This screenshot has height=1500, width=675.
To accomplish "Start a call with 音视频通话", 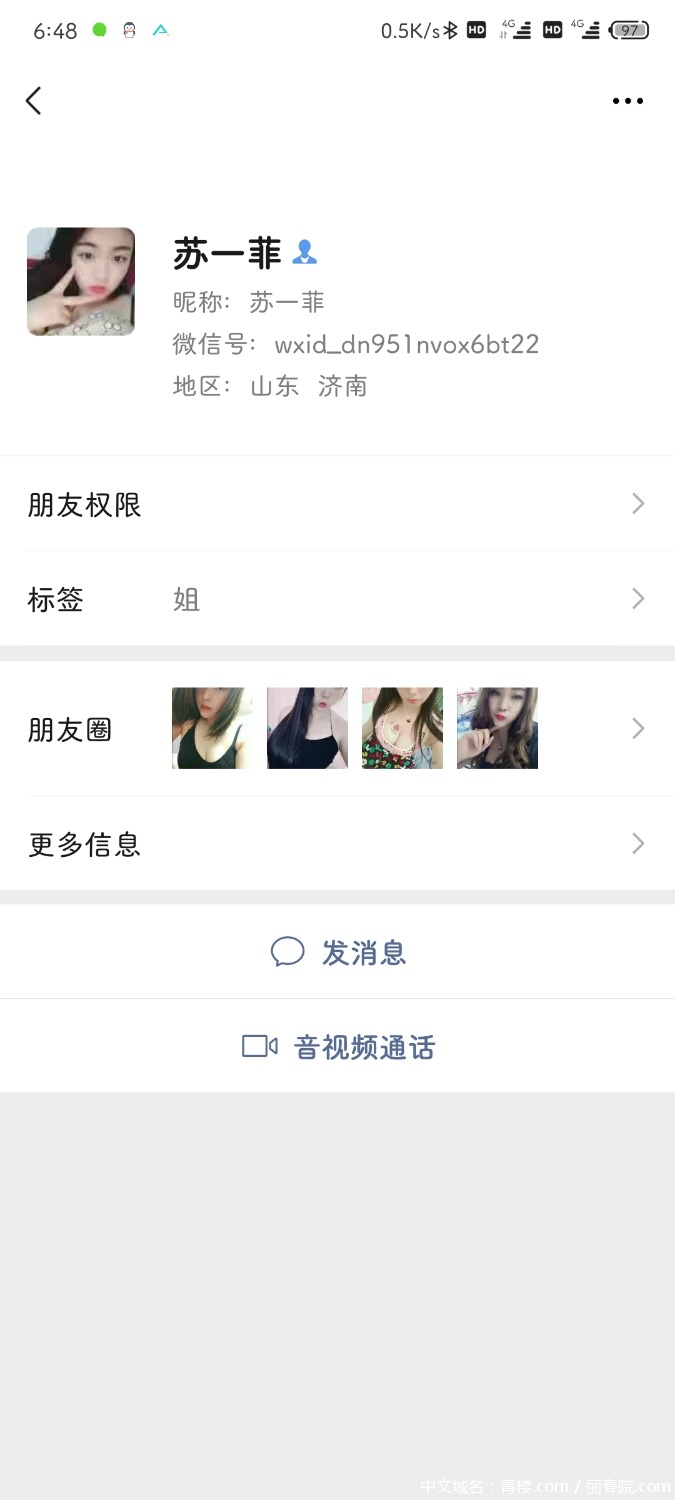I will 338,1047.
